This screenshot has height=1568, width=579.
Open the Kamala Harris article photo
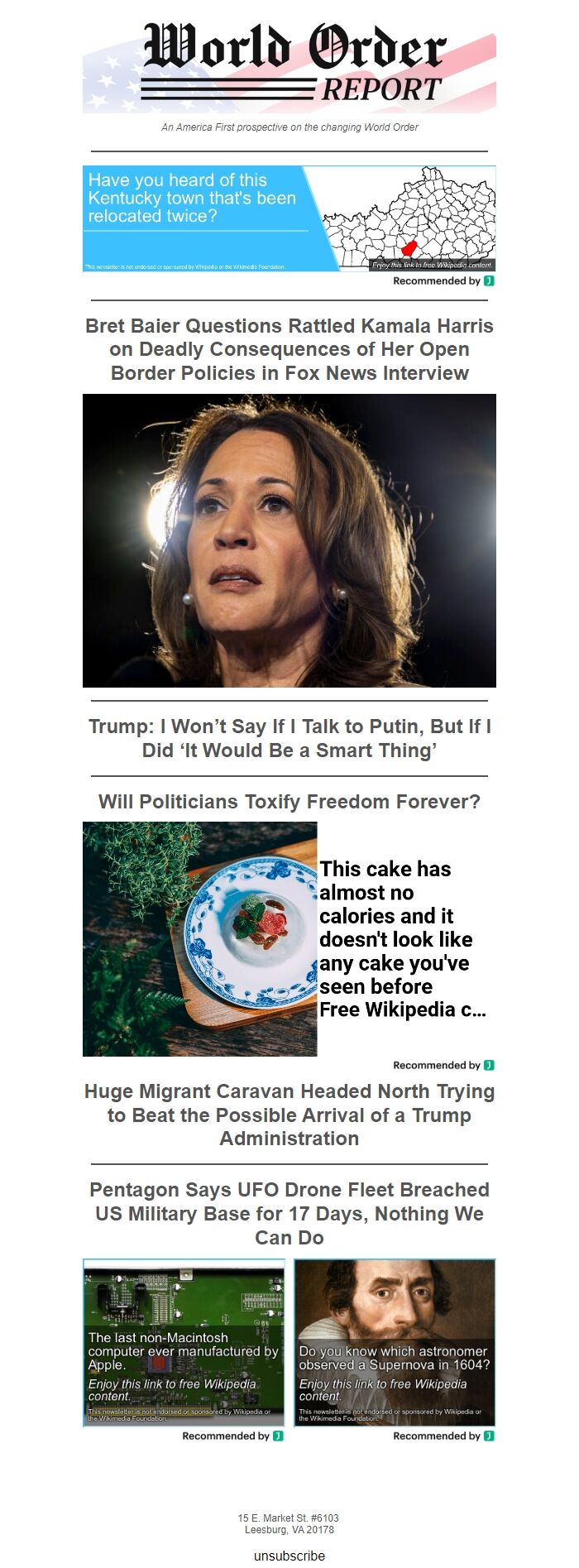(289, 540)
